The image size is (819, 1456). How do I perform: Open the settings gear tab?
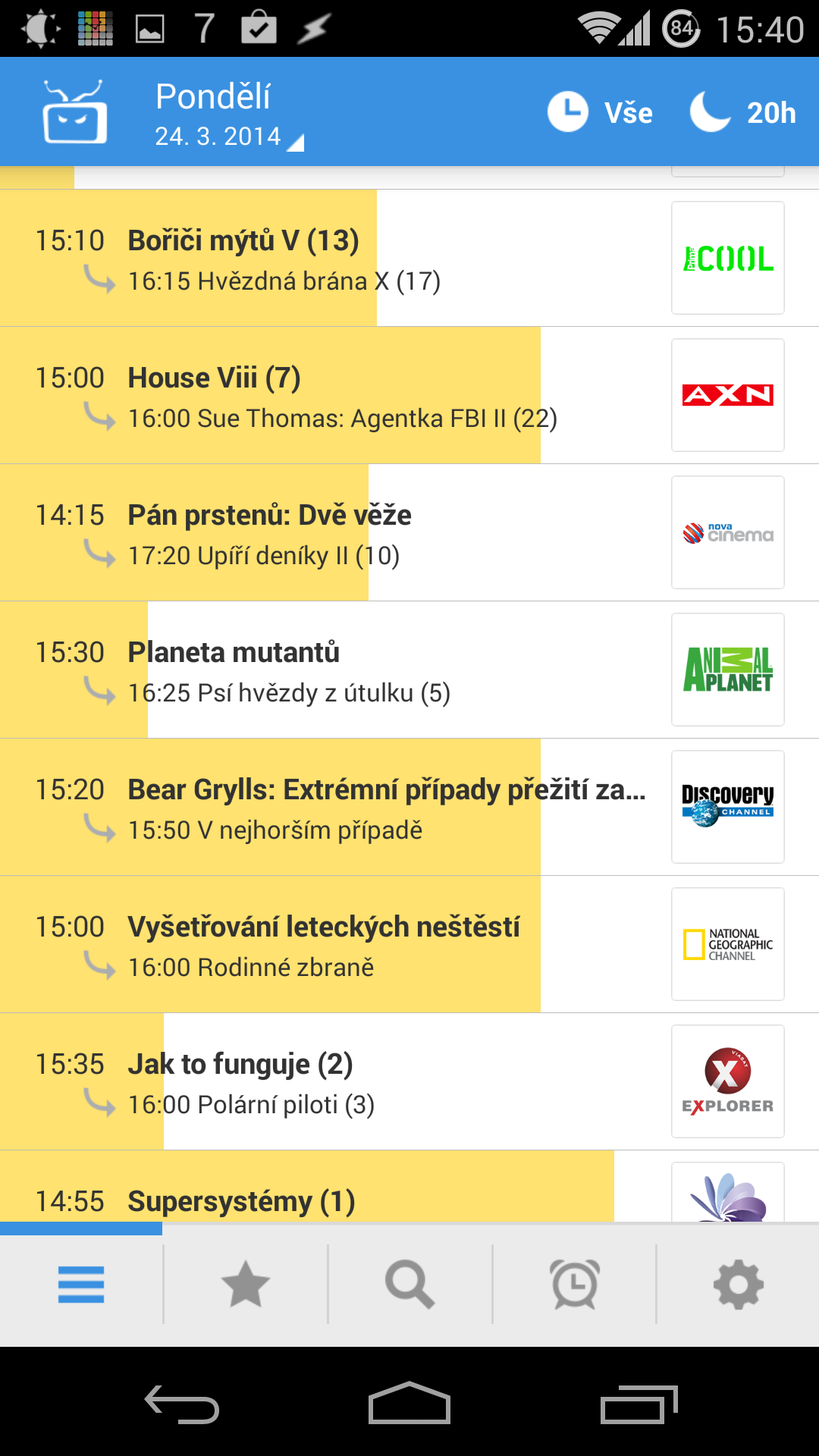click(x=739, y=1285)
